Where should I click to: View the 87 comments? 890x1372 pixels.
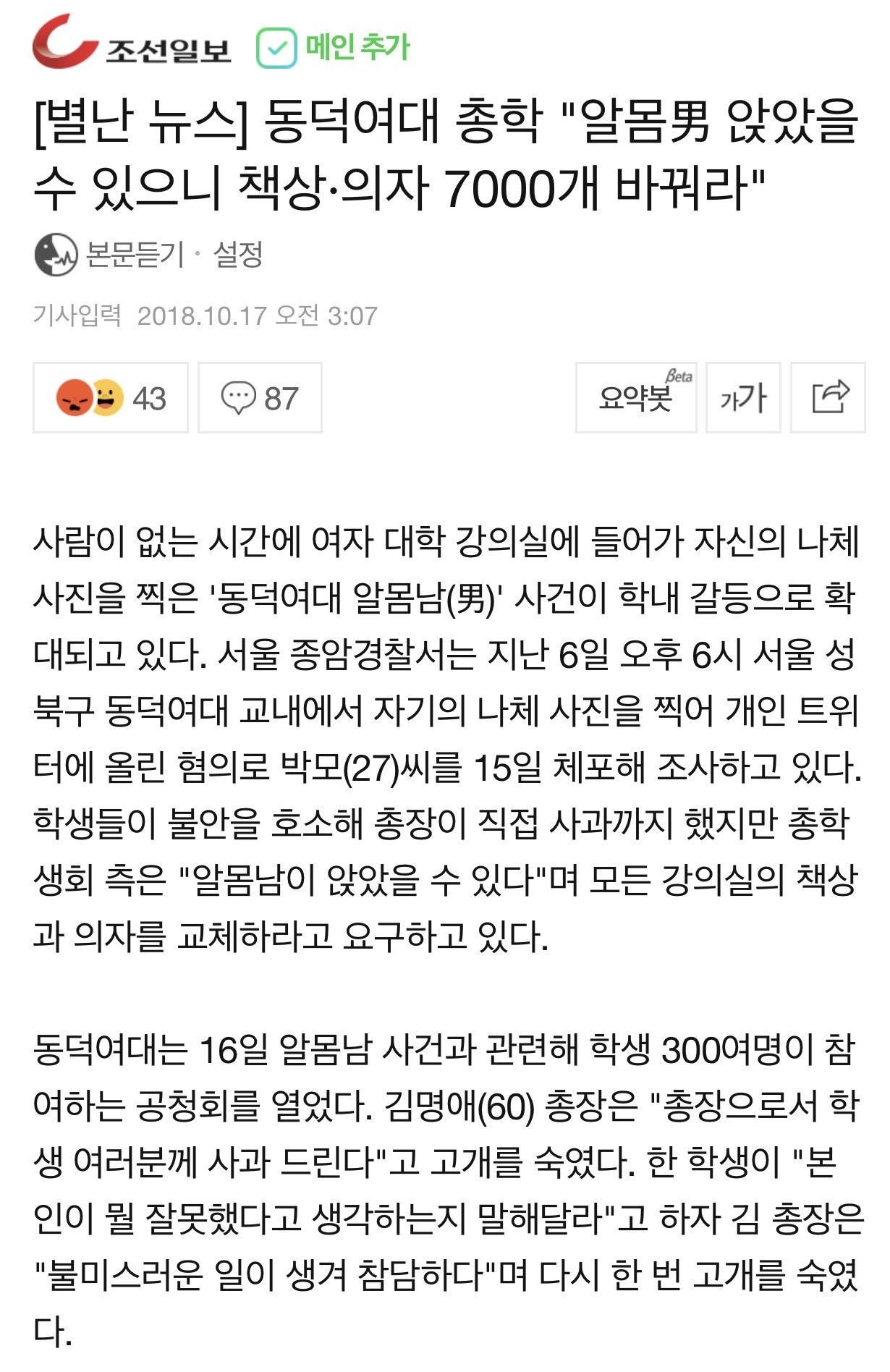tap(260, 398)
